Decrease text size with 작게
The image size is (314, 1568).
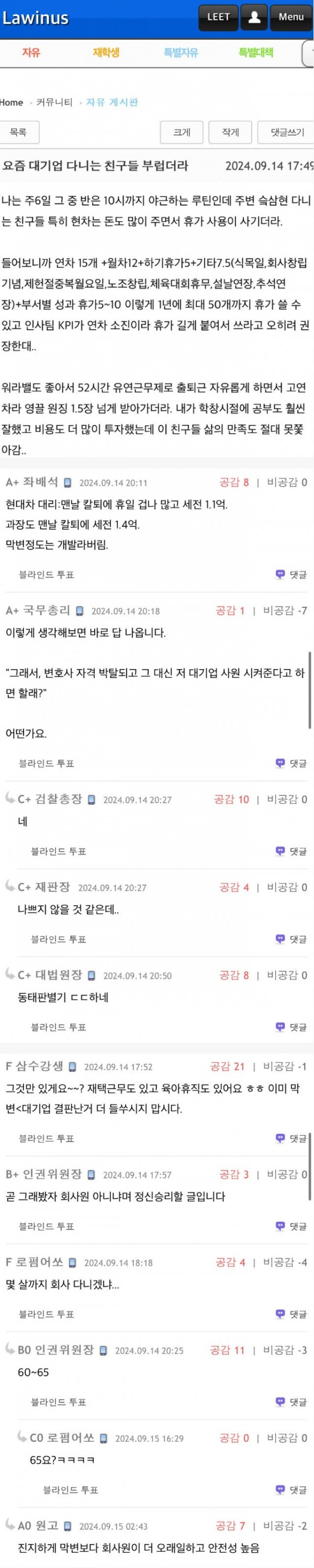coord(230,132)
